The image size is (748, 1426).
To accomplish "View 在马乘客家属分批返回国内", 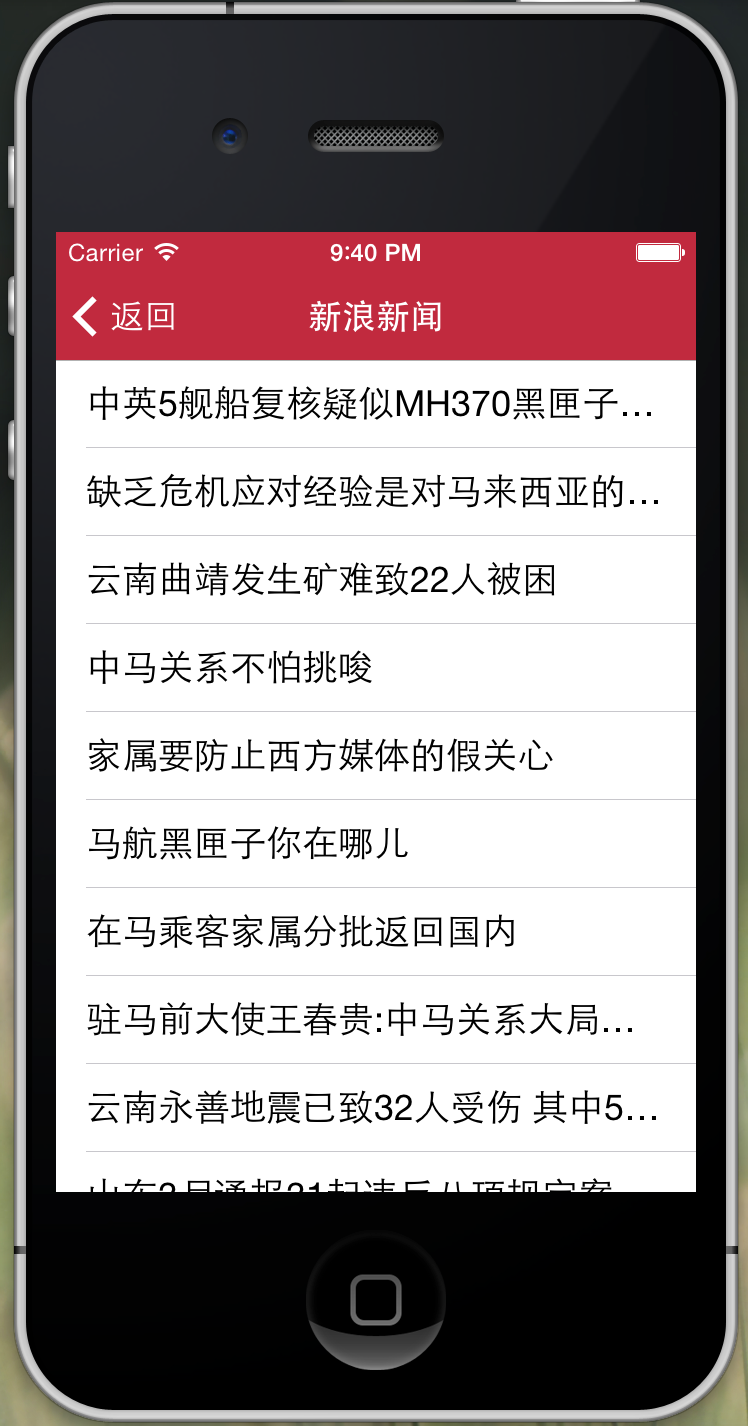I will coord(376,932).
